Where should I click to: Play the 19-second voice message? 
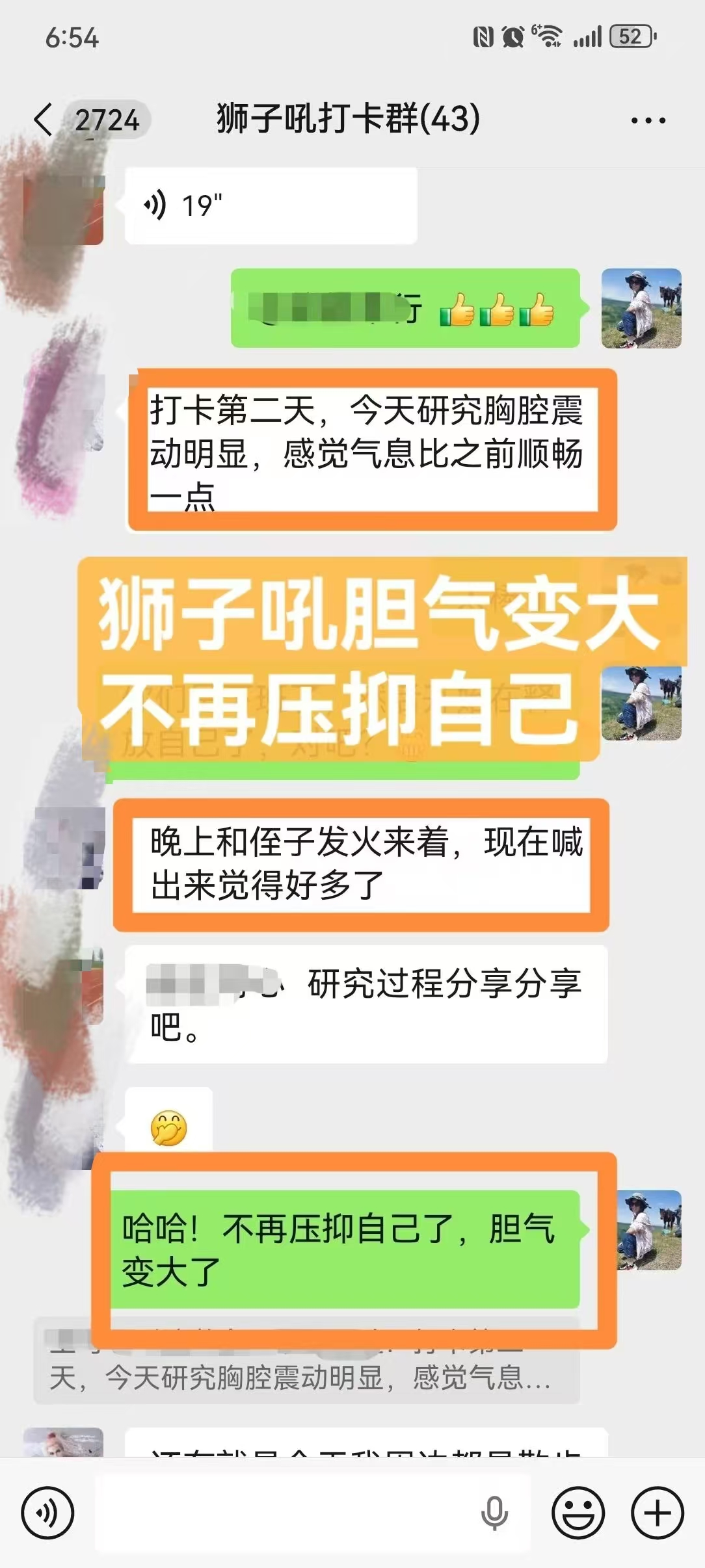(x=270, y=206)
